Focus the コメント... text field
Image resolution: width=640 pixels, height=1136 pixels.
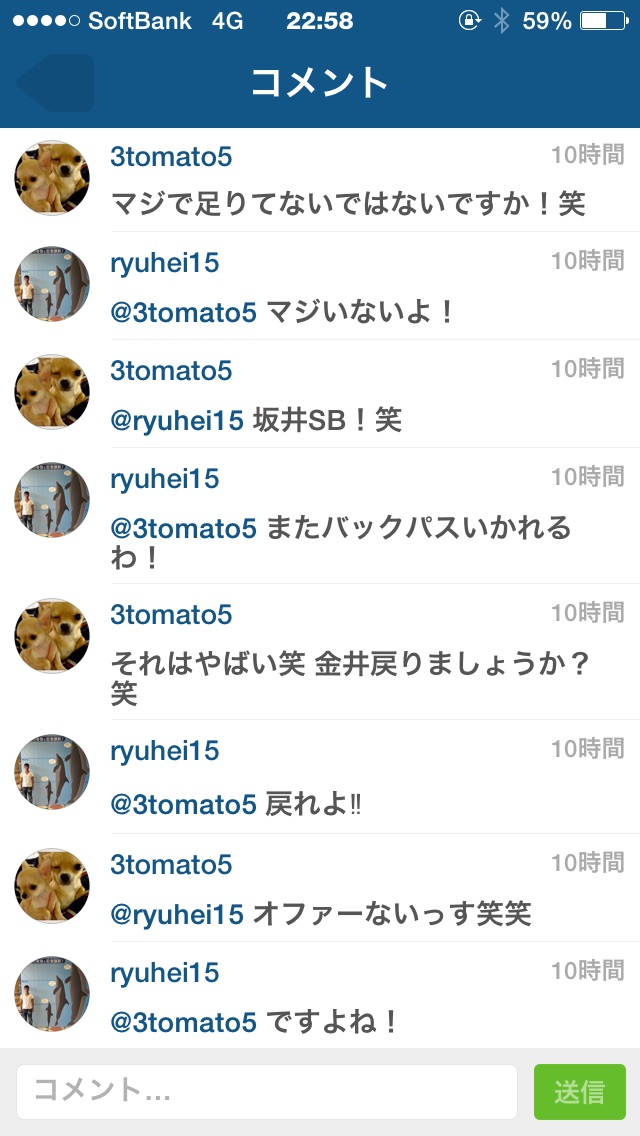267,1091
